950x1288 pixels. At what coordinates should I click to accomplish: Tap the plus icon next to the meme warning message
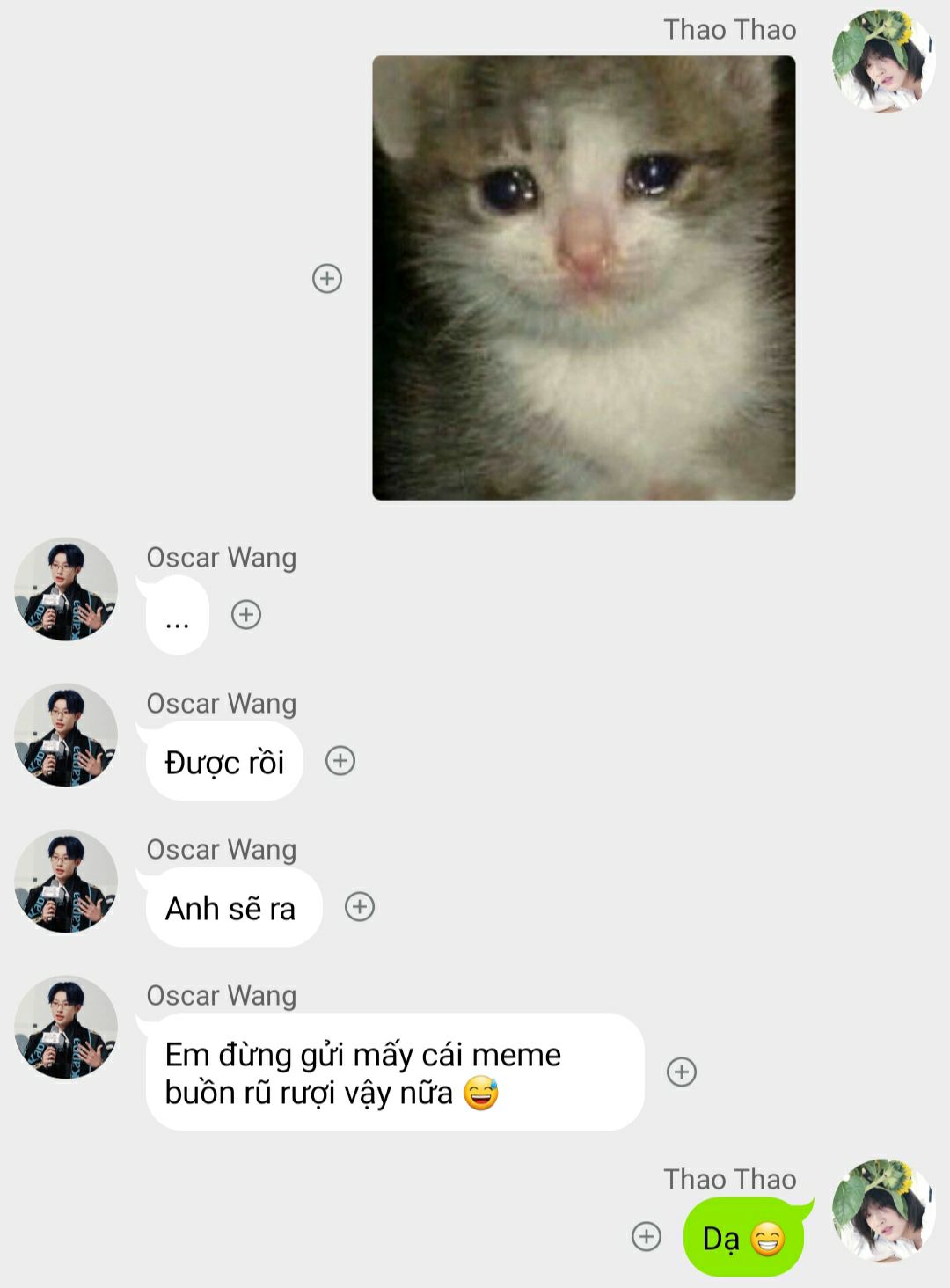coord(682,1072)
